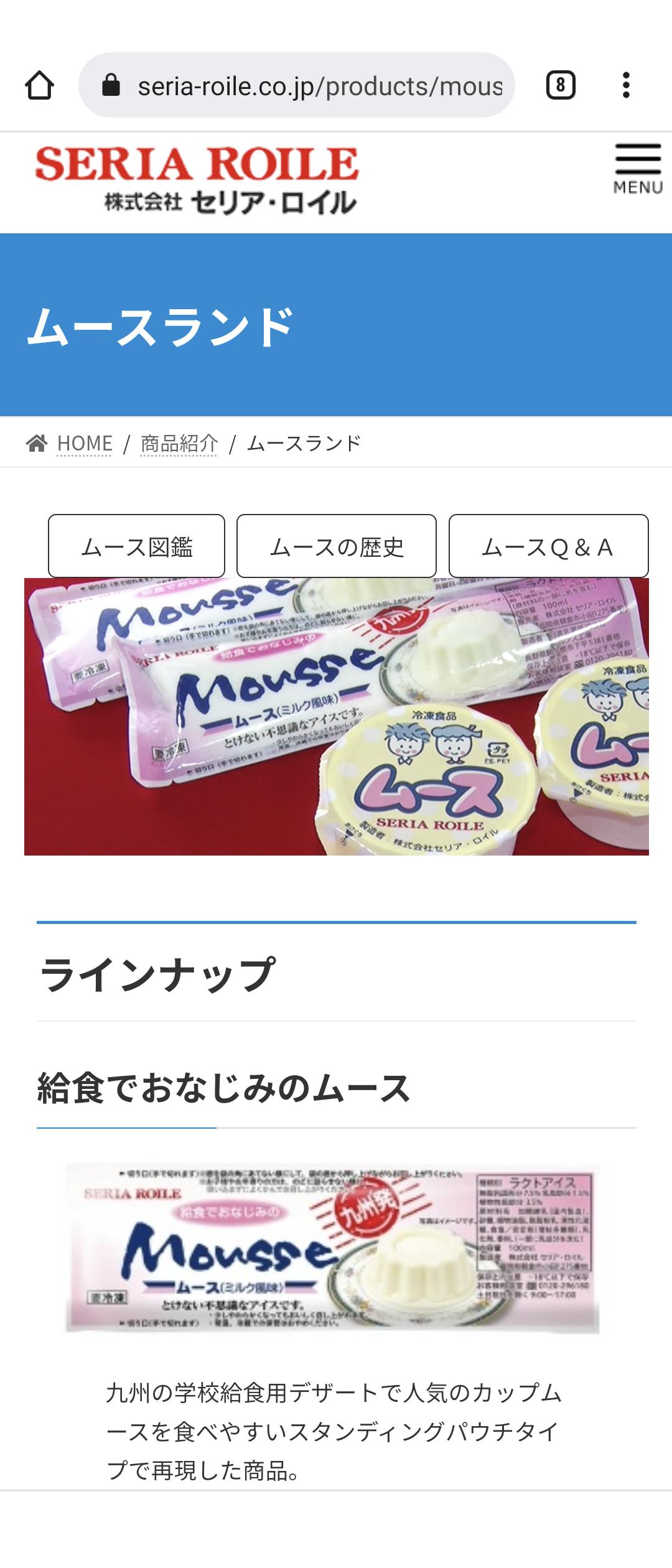Tap the SERIA ROILE site logo
Viewport: 672px width, 1568px height.
click(x=197, y=180)
